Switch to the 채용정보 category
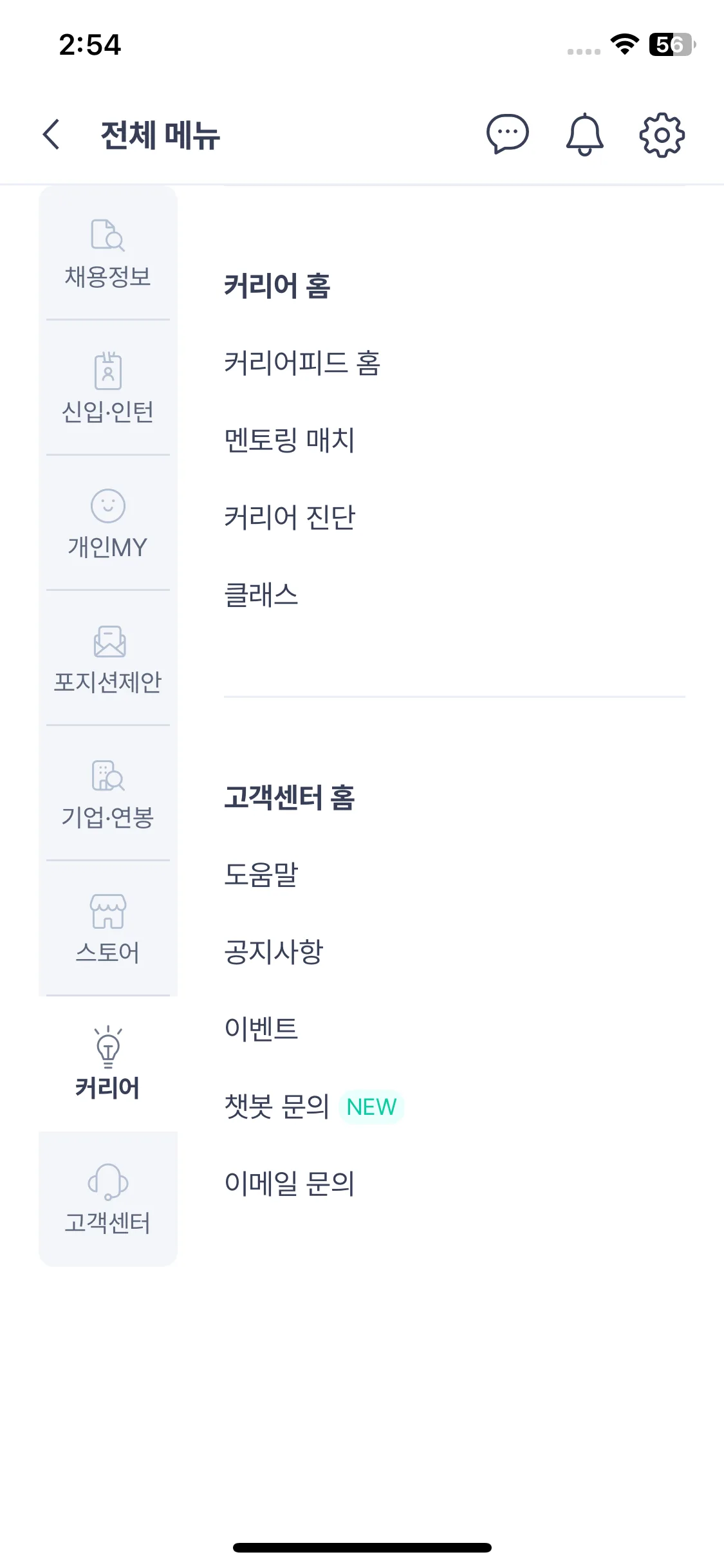724x1568 pixels. coord(108,253)
